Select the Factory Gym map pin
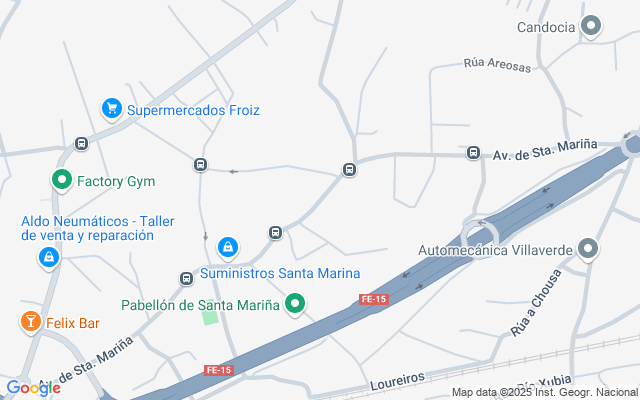 pos(61,181)
